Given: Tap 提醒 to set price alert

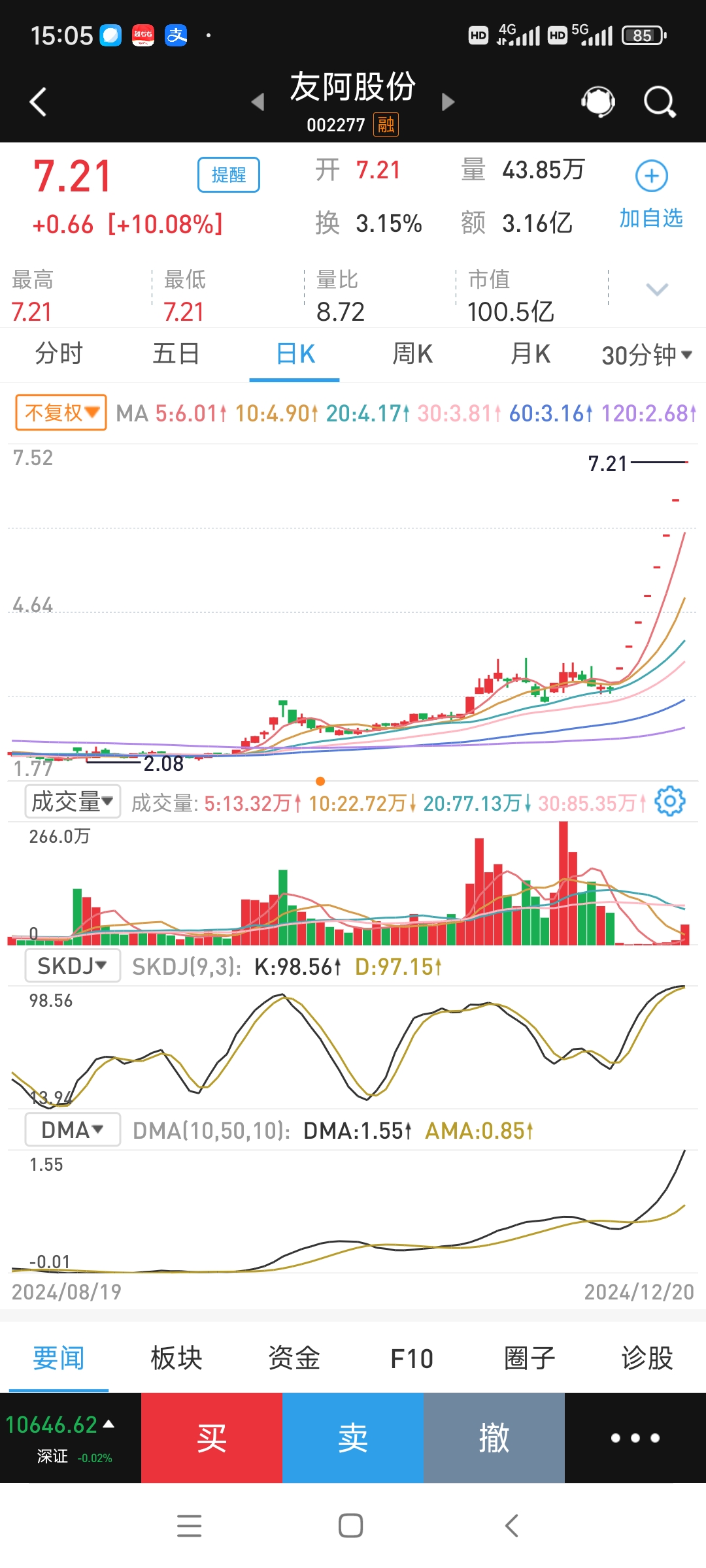Looking at the screenshot, I should 228,174.
